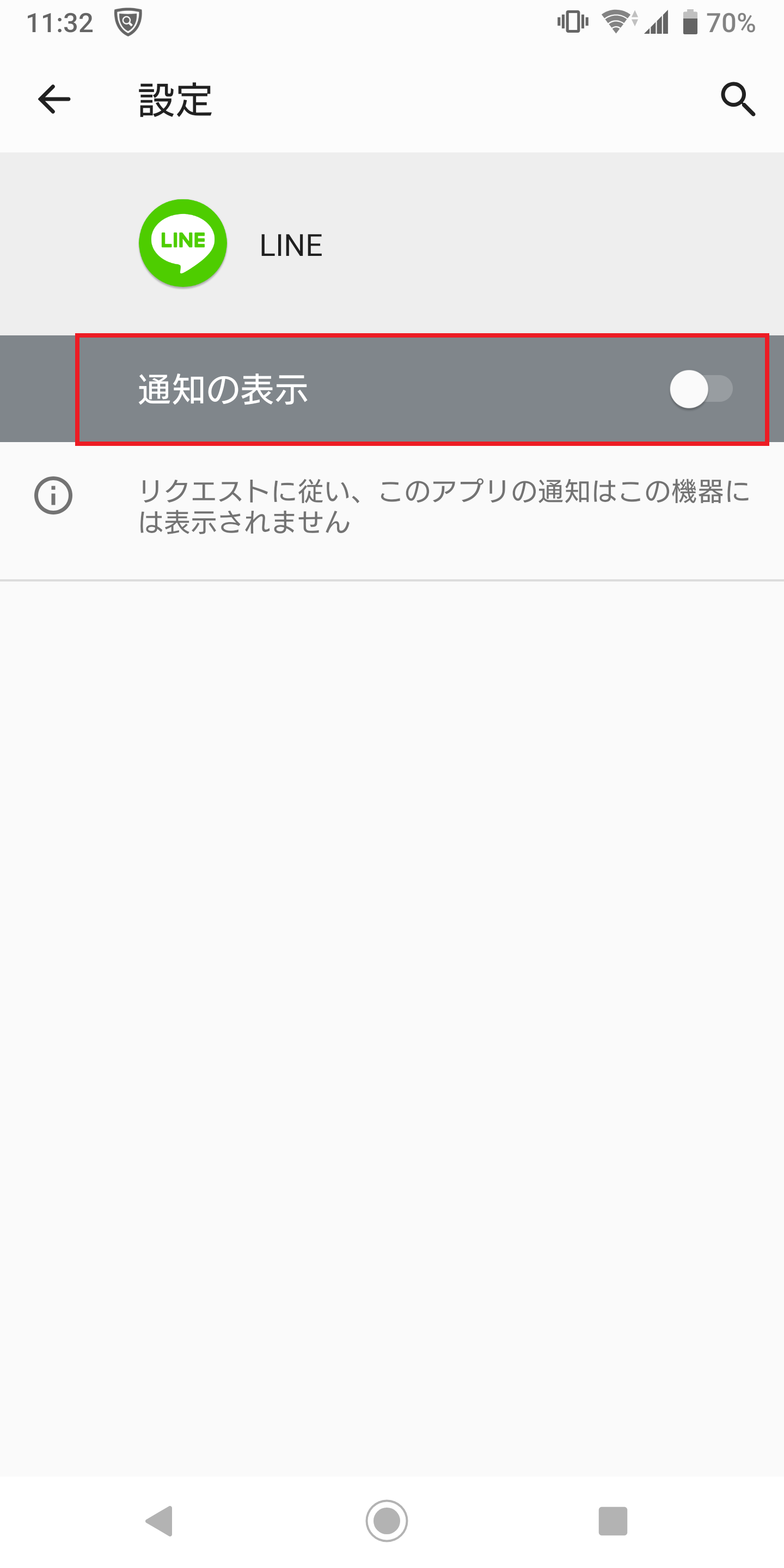The height and width of the screenshot is (1568, 784).
Task: Enable the 通知の表示 switch for LINE
Action: [701, 389]
